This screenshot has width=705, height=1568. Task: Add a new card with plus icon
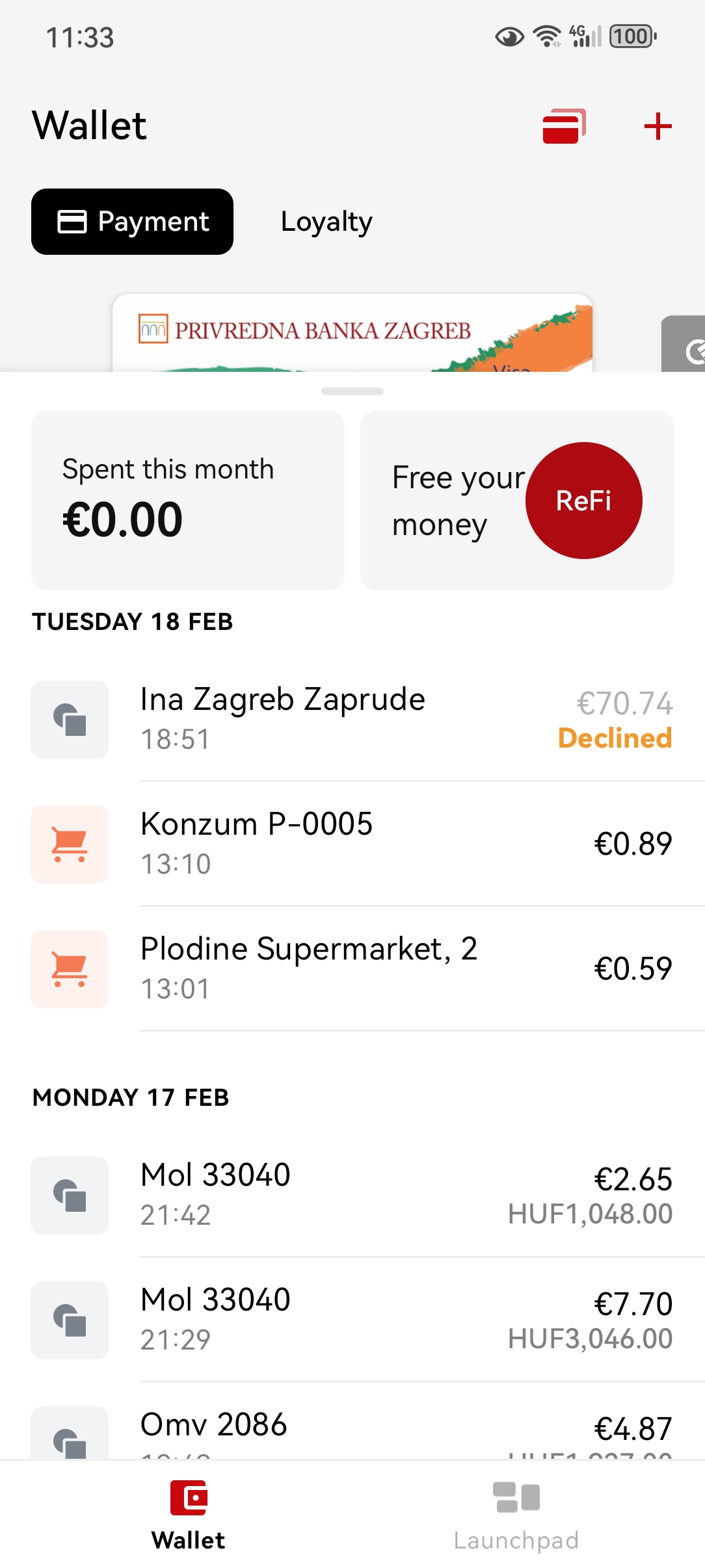[x=658, y=126]
